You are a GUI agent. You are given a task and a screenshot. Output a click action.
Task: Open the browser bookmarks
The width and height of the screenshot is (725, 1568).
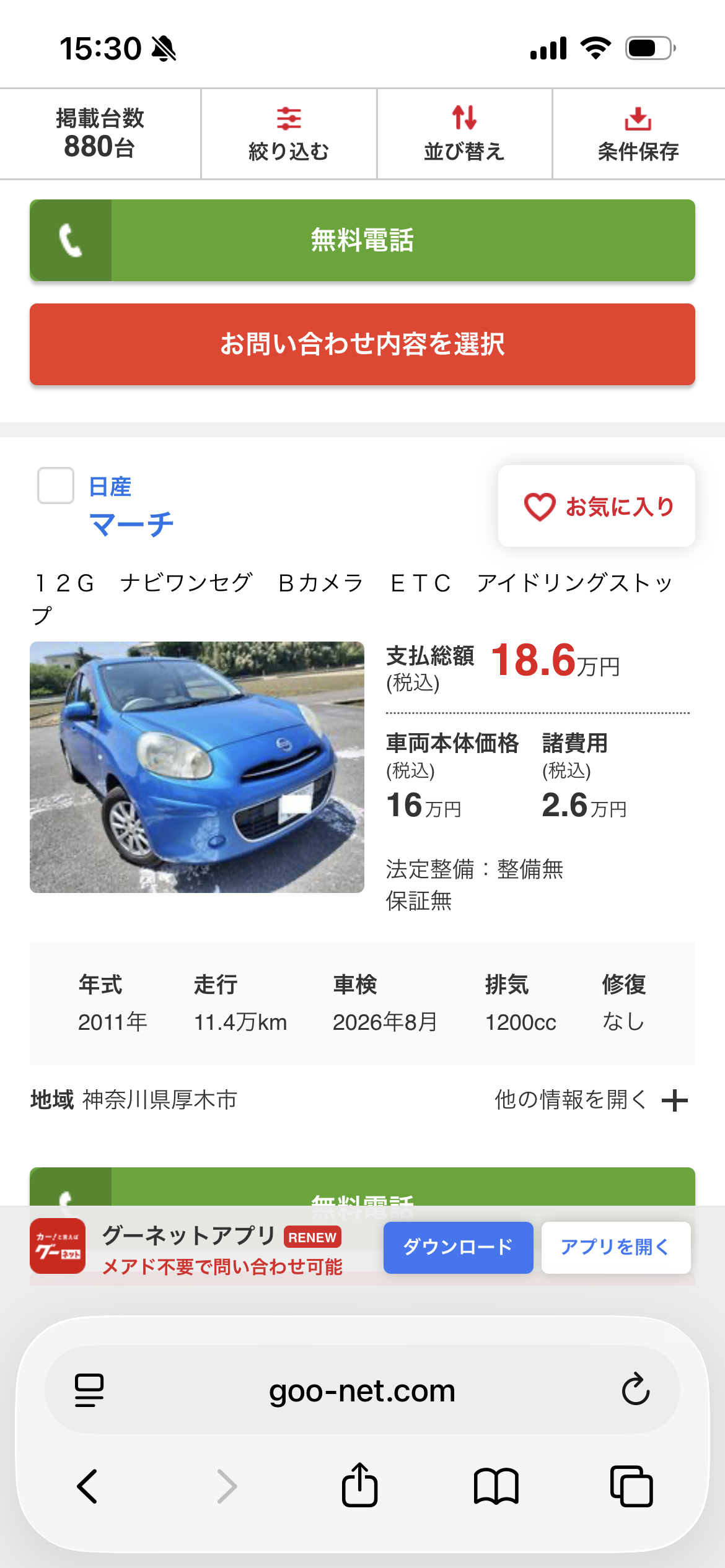tap(496, 1486)
